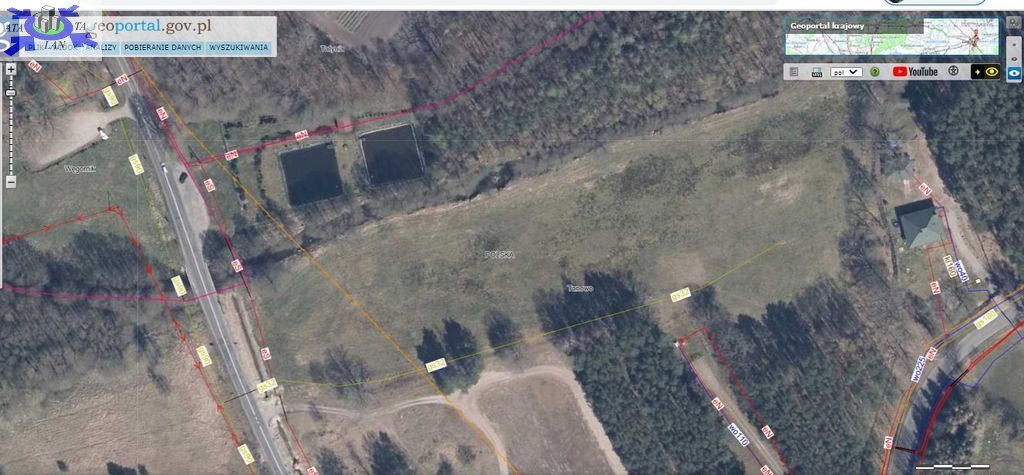Zoom in with the plus button
This screenshot has height=475, width=1024.
pyautogui.click(x=11, y=69)
